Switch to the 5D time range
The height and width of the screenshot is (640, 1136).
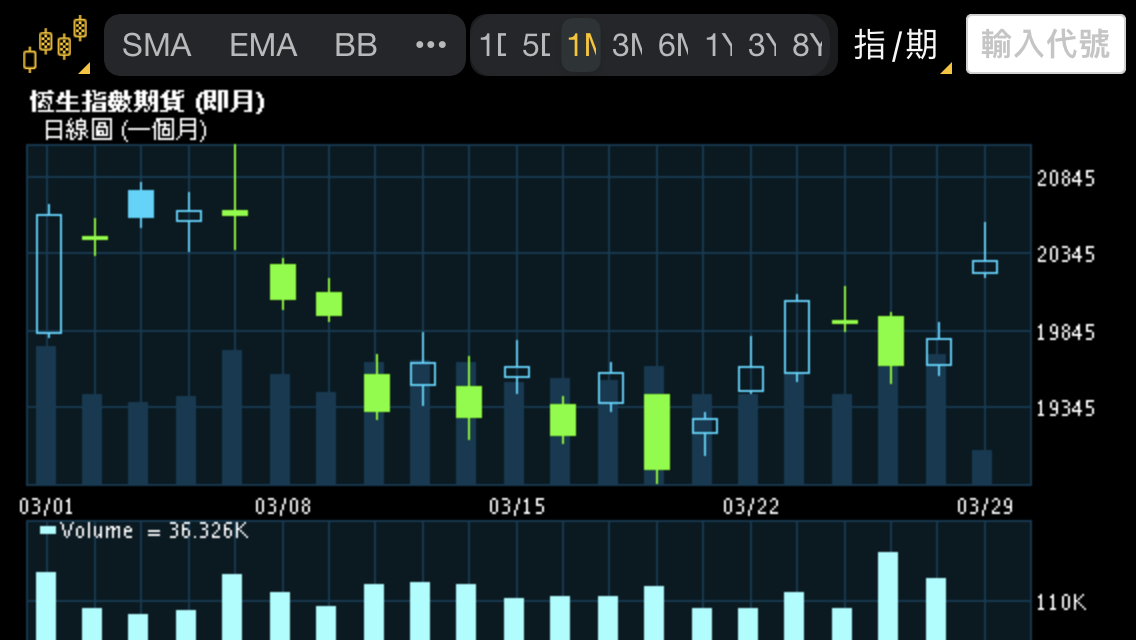point(537,45)
